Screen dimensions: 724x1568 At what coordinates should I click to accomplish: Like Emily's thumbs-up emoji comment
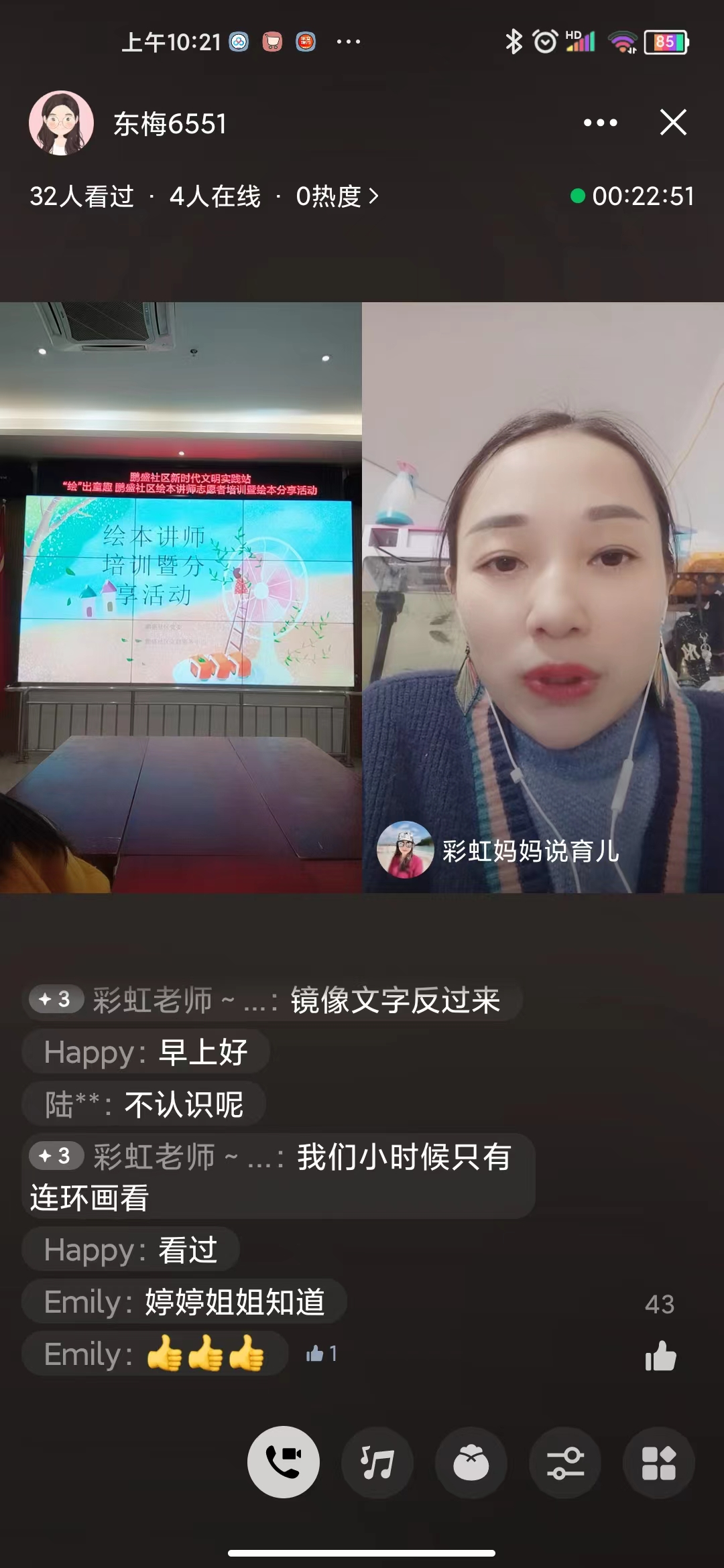pos(321,1354)
